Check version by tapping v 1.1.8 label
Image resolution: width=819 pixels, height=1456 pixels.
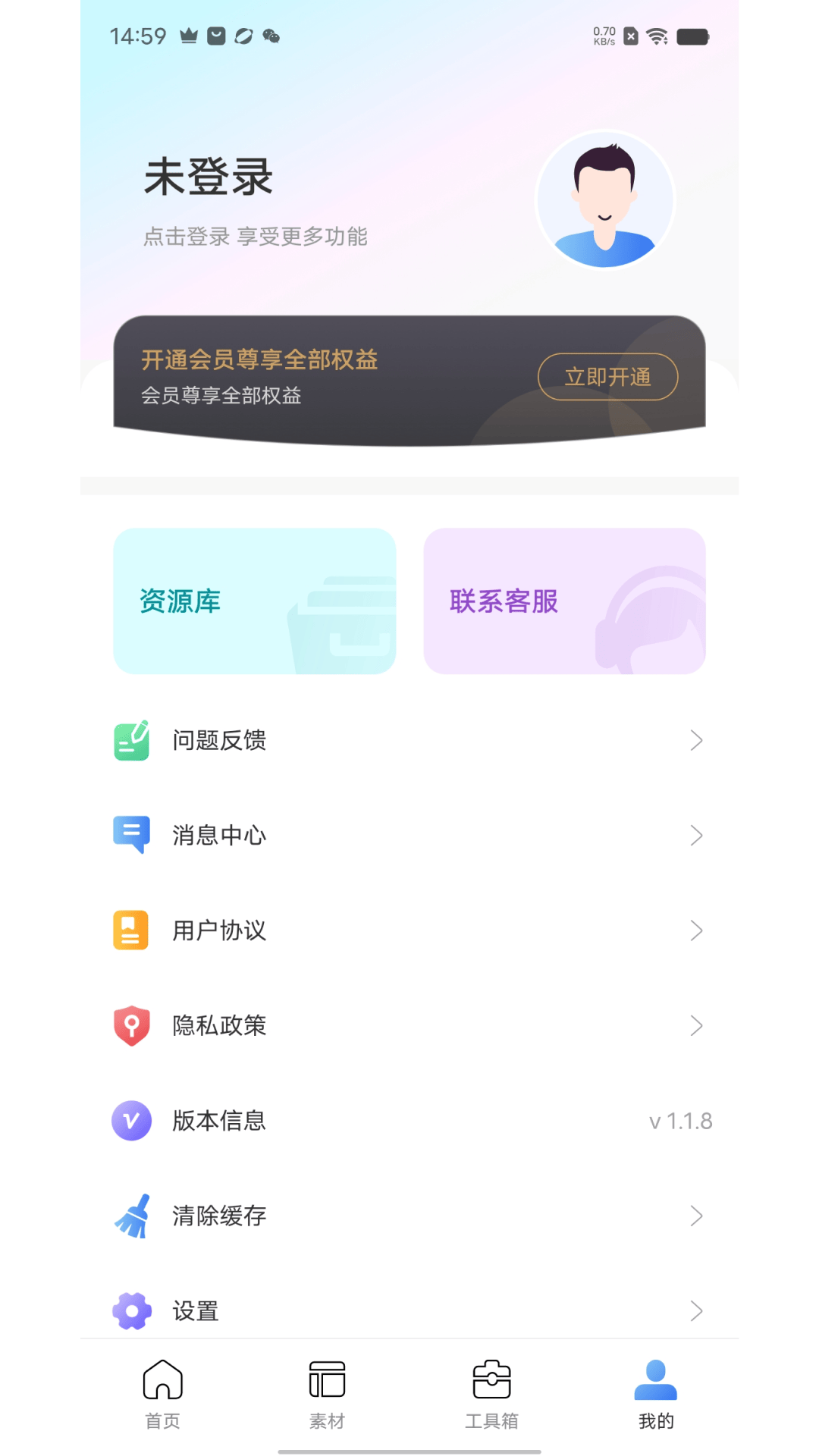(x=680, y=1120)
